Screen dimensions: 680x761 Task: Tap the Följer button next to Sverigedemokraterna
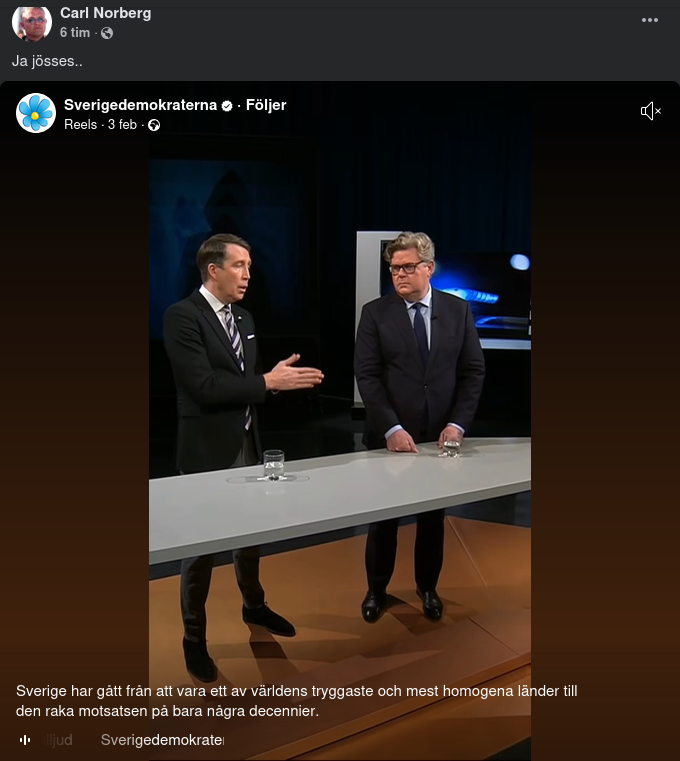pyautogui.click(x=266, y=105)
